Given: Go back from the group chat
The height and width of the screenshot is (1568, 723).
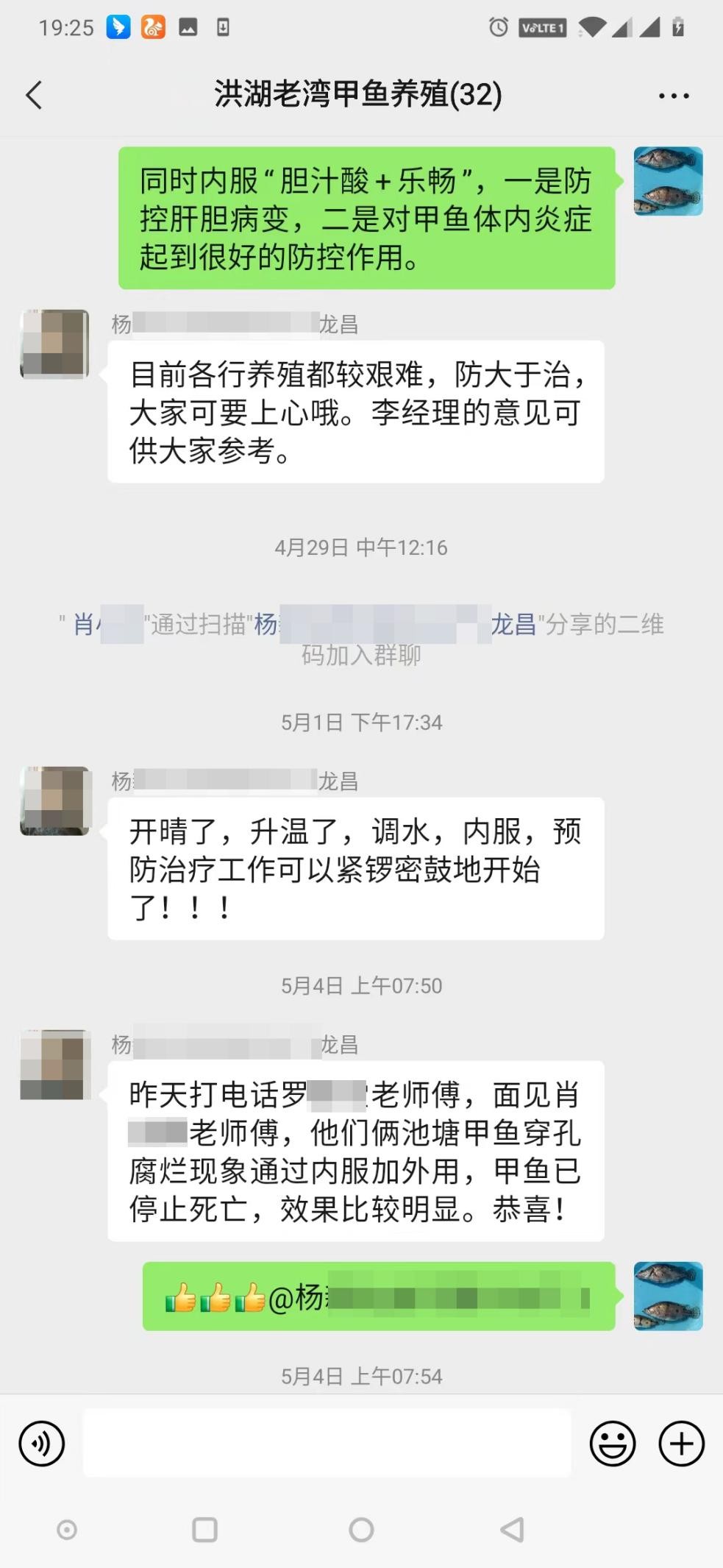Looking at the screenshot, I should pos(34,95).
